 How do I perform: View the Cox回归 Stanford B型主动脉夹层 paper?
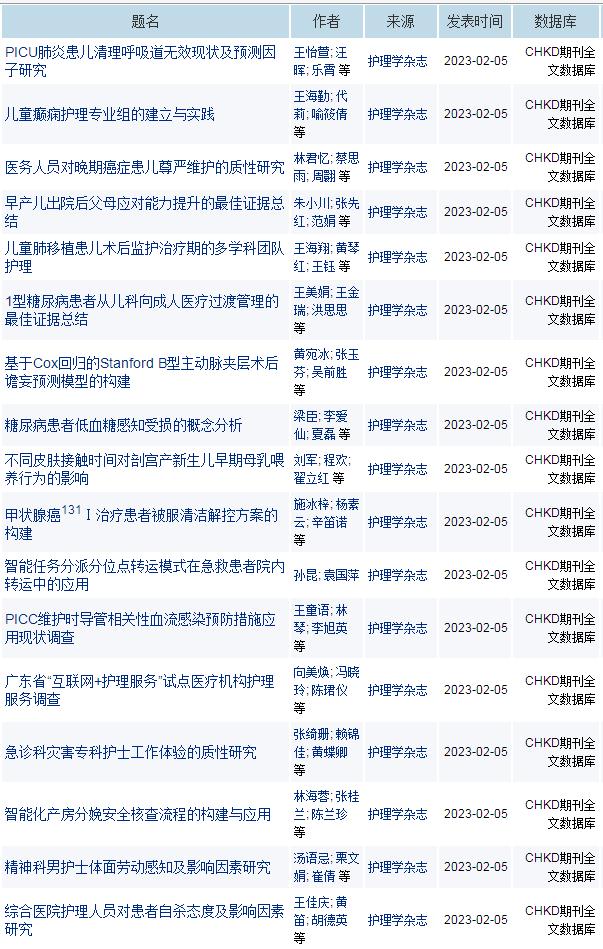click(x=142, y=372)
